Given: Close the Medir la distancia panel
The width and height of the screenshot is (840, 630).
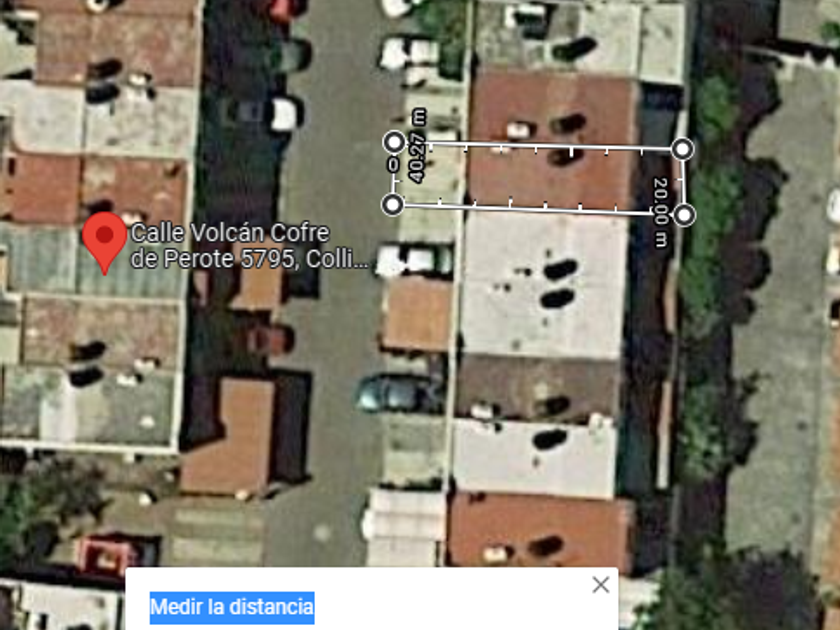Looking at the screenshot, I should click(x=600, y=585).
